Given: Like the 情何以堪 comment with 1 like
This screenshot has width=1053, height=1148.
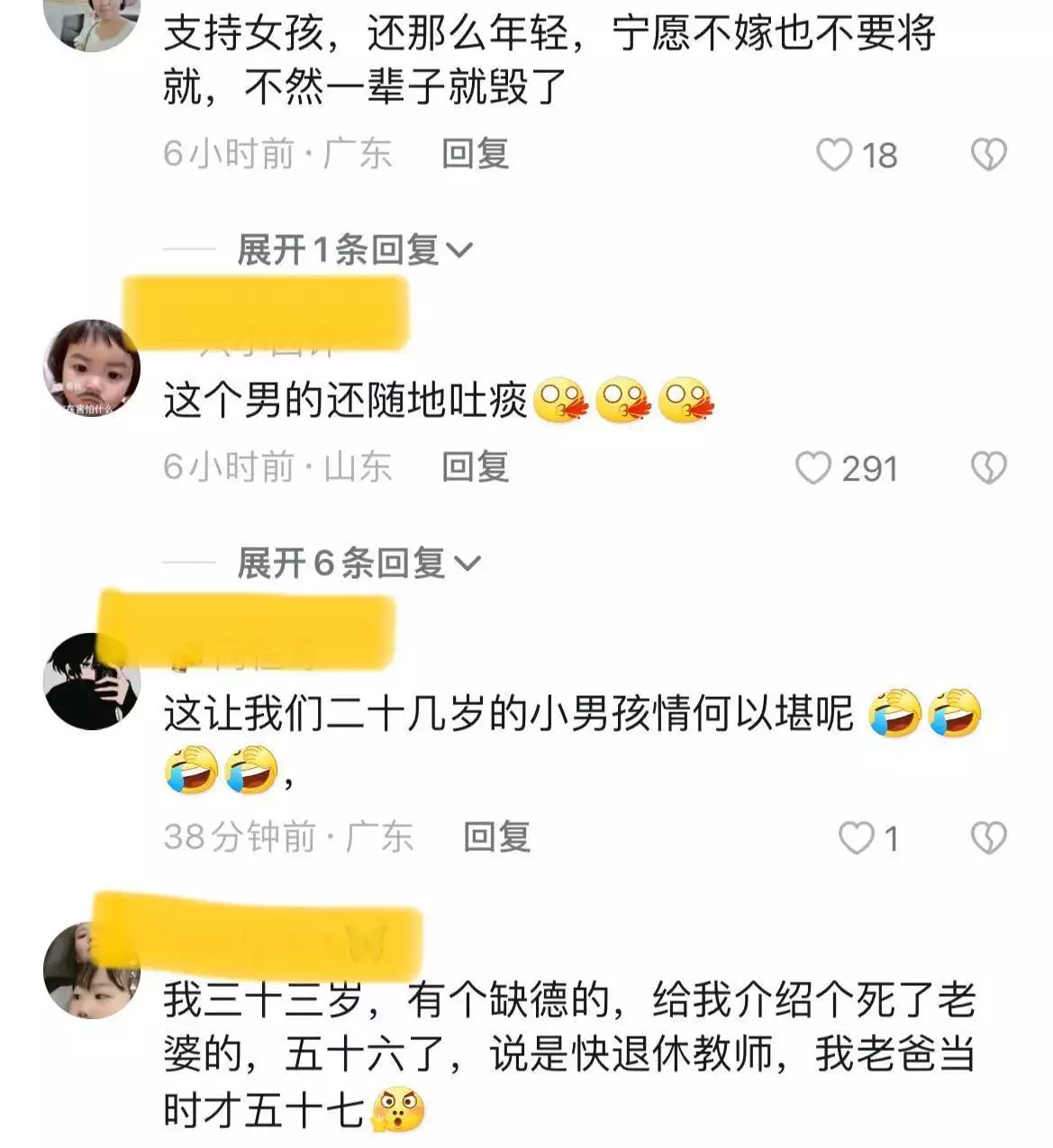Looking at the screenshot, I should tap(856, 838).
